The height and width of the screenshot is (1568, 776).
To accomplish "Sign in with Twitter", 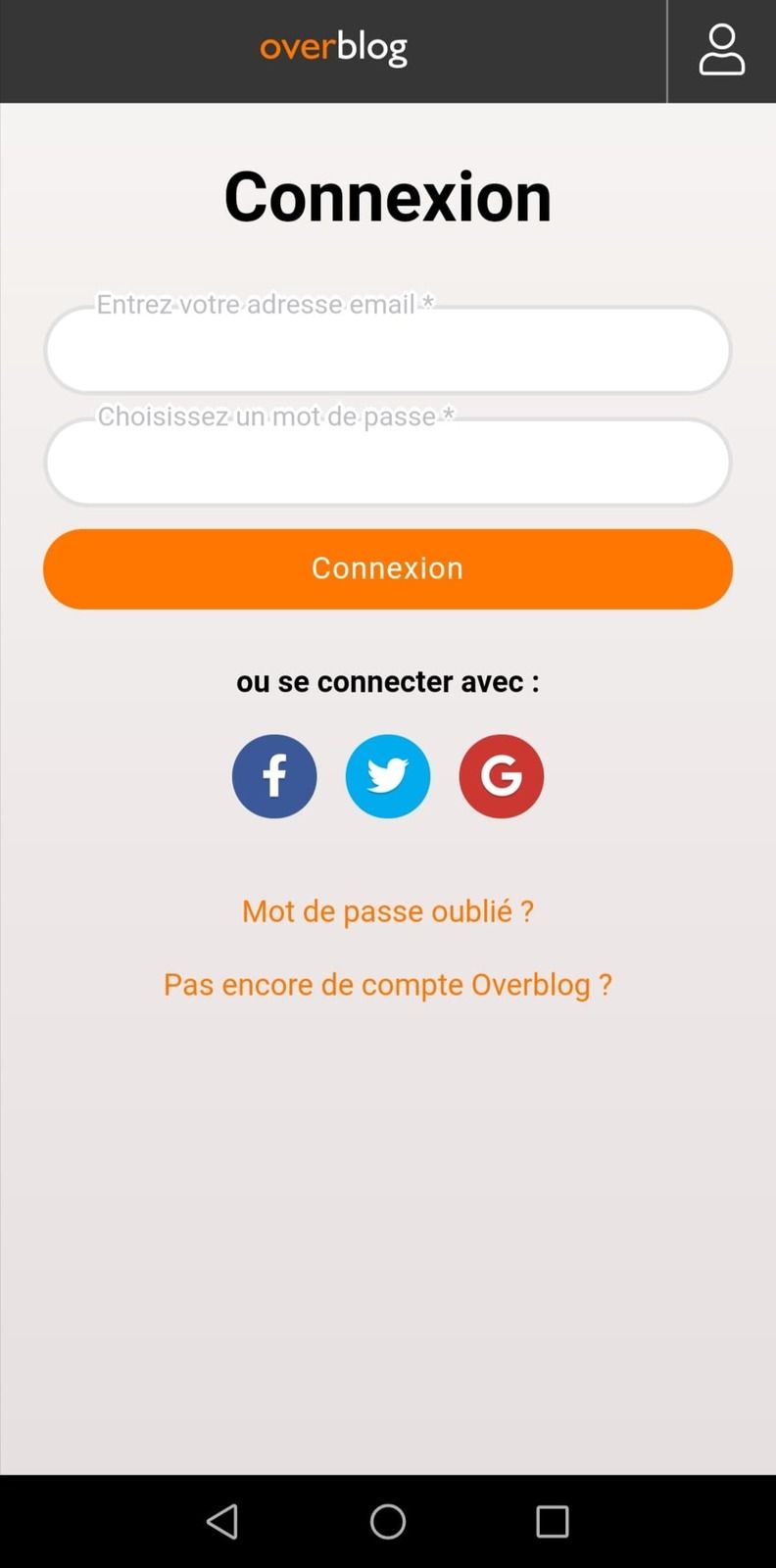I will 388,776.
